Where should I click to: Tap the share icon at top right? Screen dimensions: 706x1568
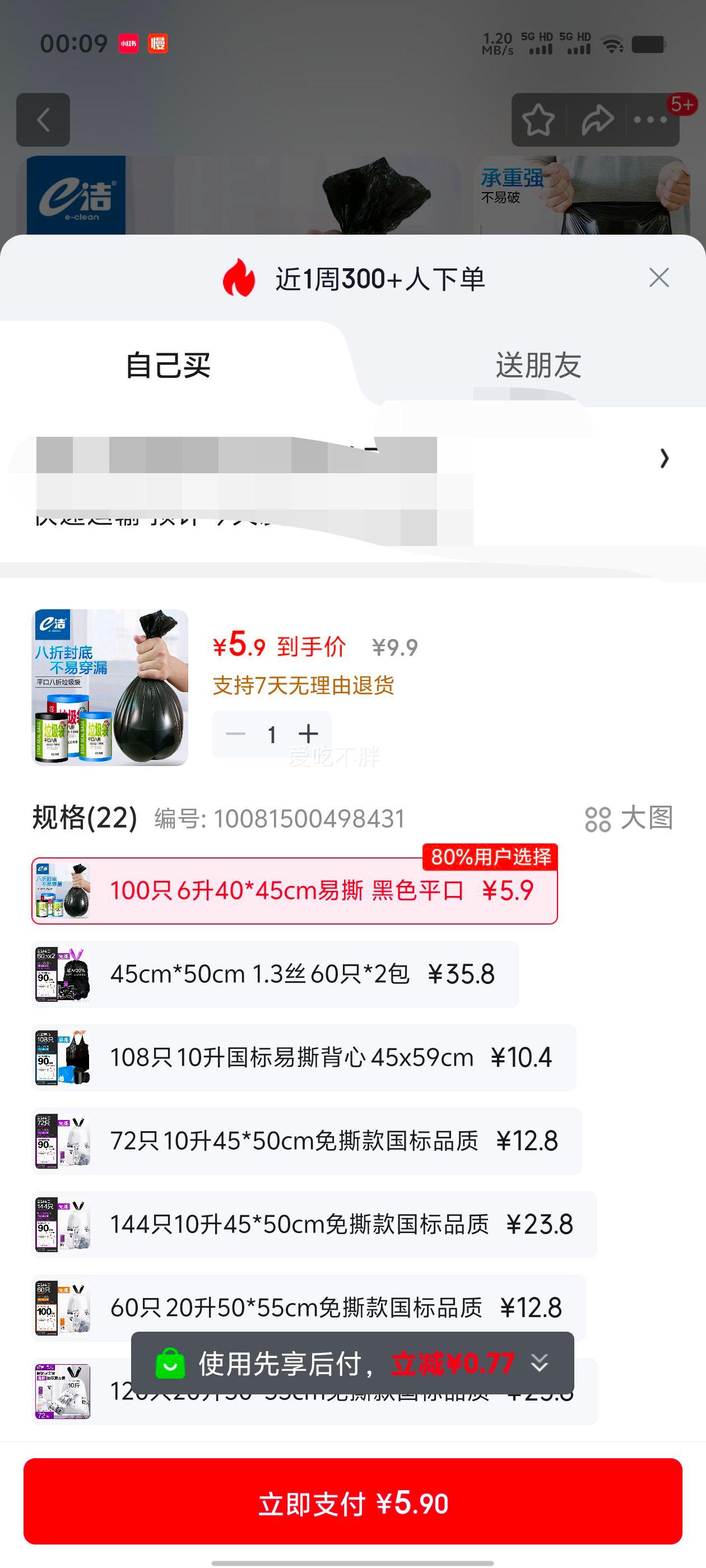click(597, 120)
